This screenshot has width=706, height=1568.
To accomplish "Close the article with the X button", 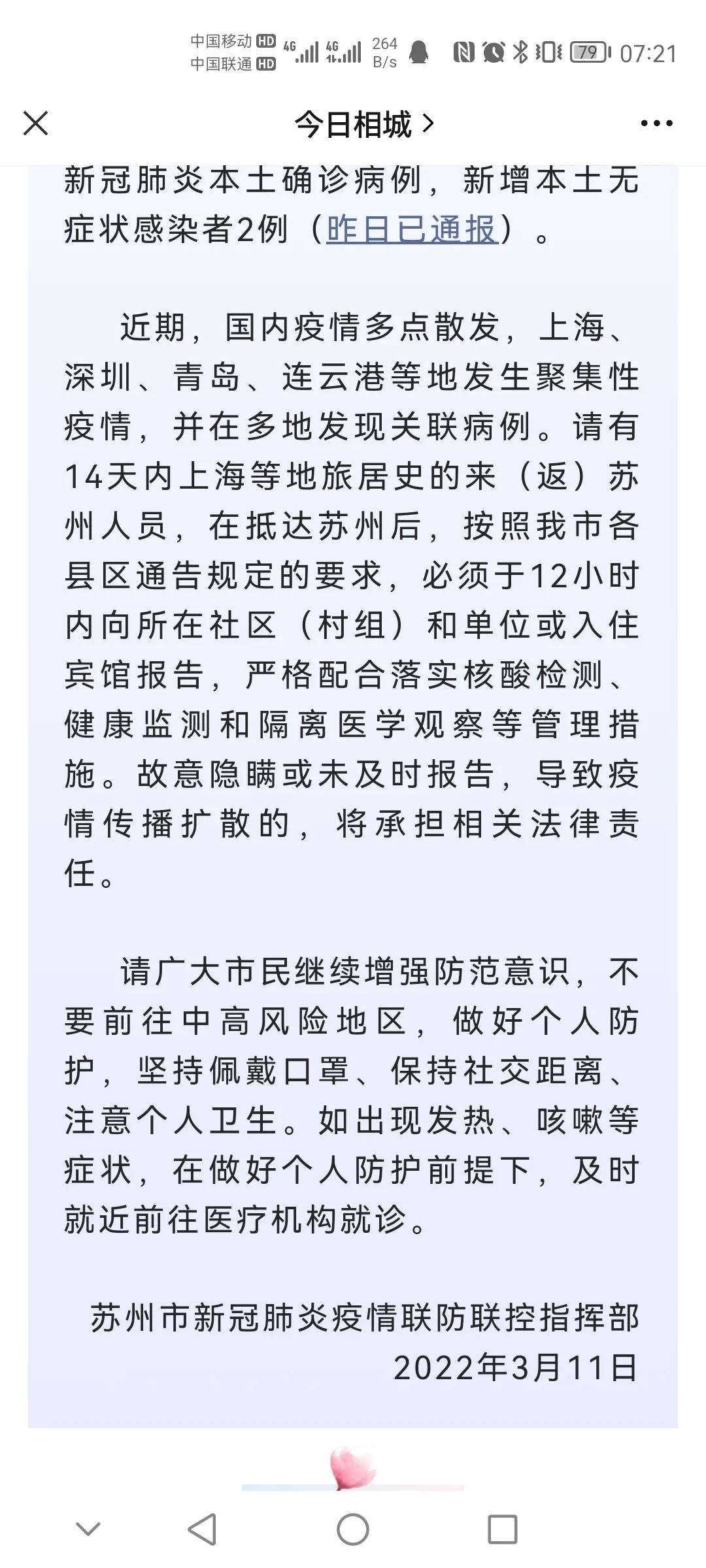I will [x=33, y=124].
